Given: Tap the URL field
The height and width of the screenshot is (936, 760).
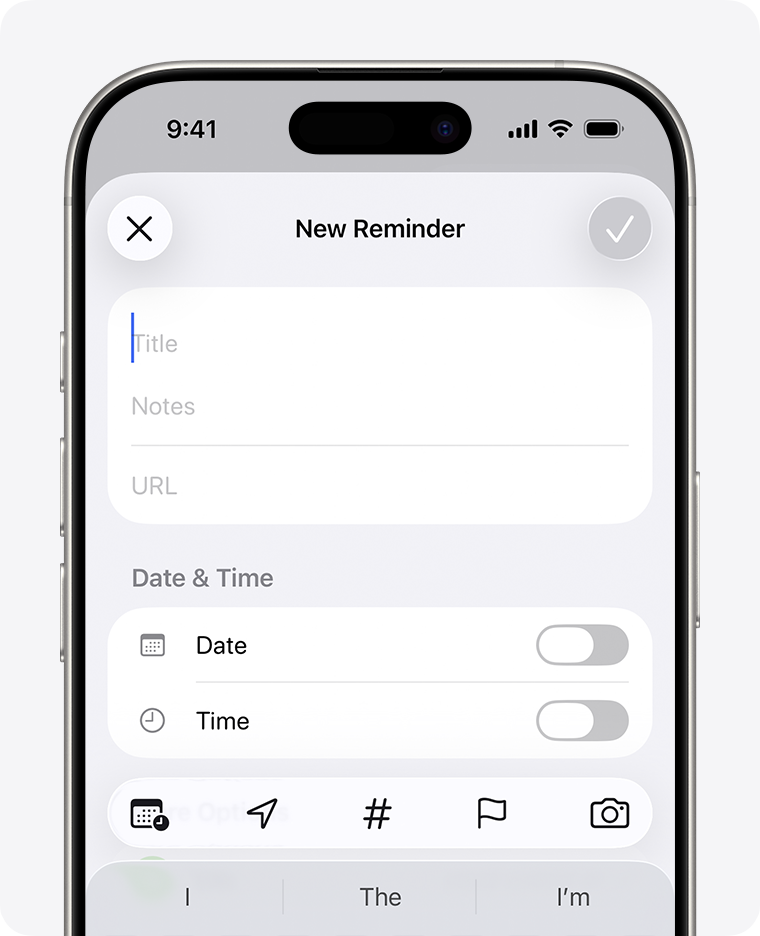Looking at the screenshot, I should (x=380, y=486).
